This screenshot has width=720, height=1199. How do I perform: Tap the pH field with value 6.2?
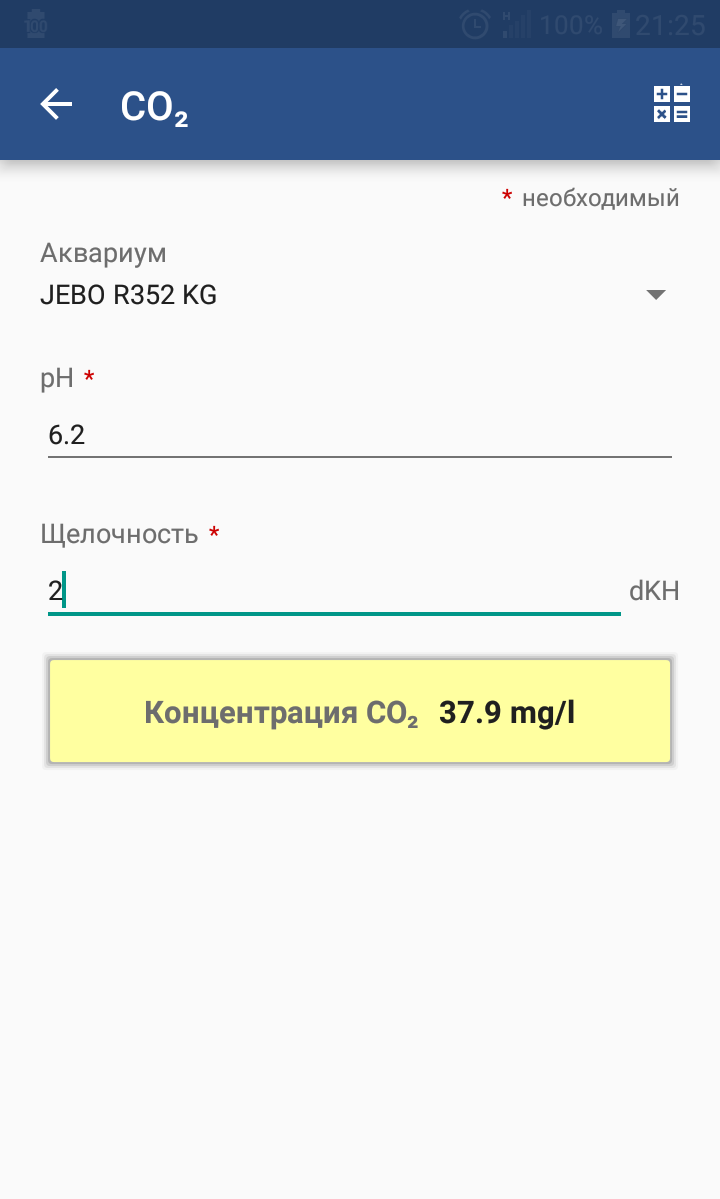(359, 435)
